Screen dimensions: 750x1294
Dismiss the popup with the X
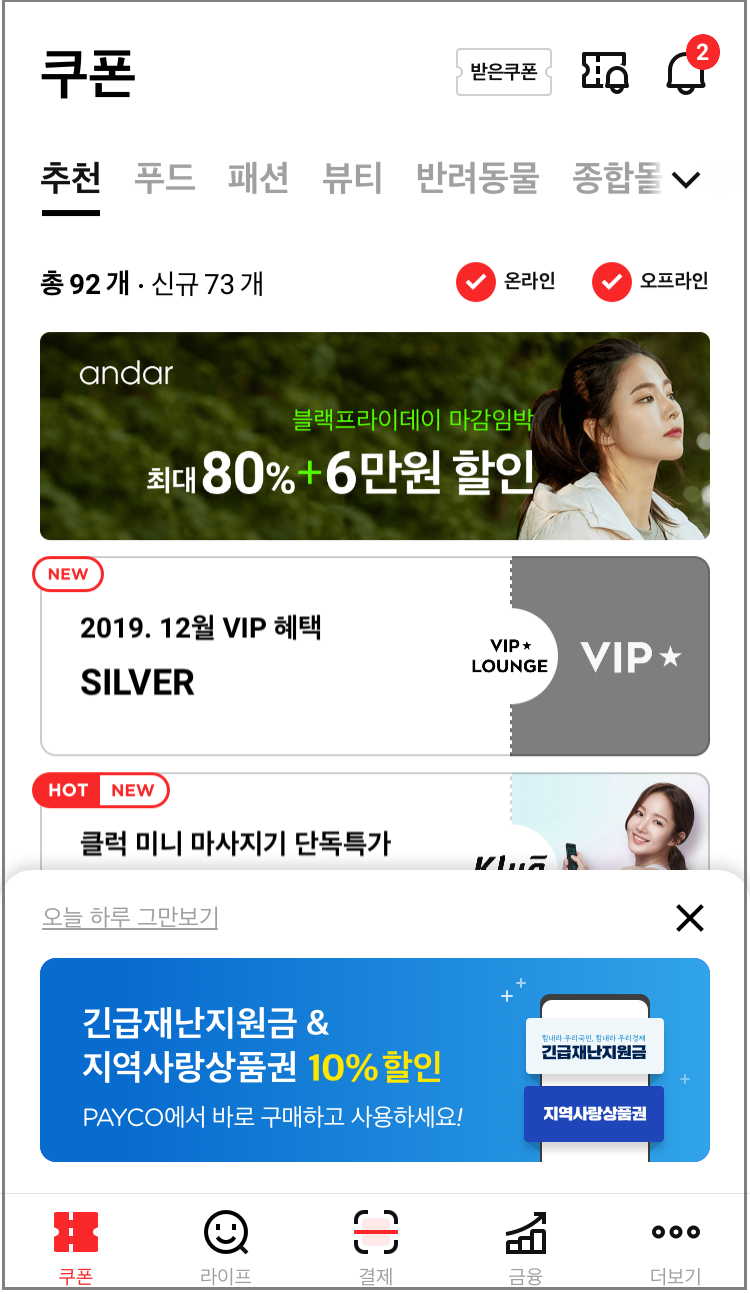689,918
